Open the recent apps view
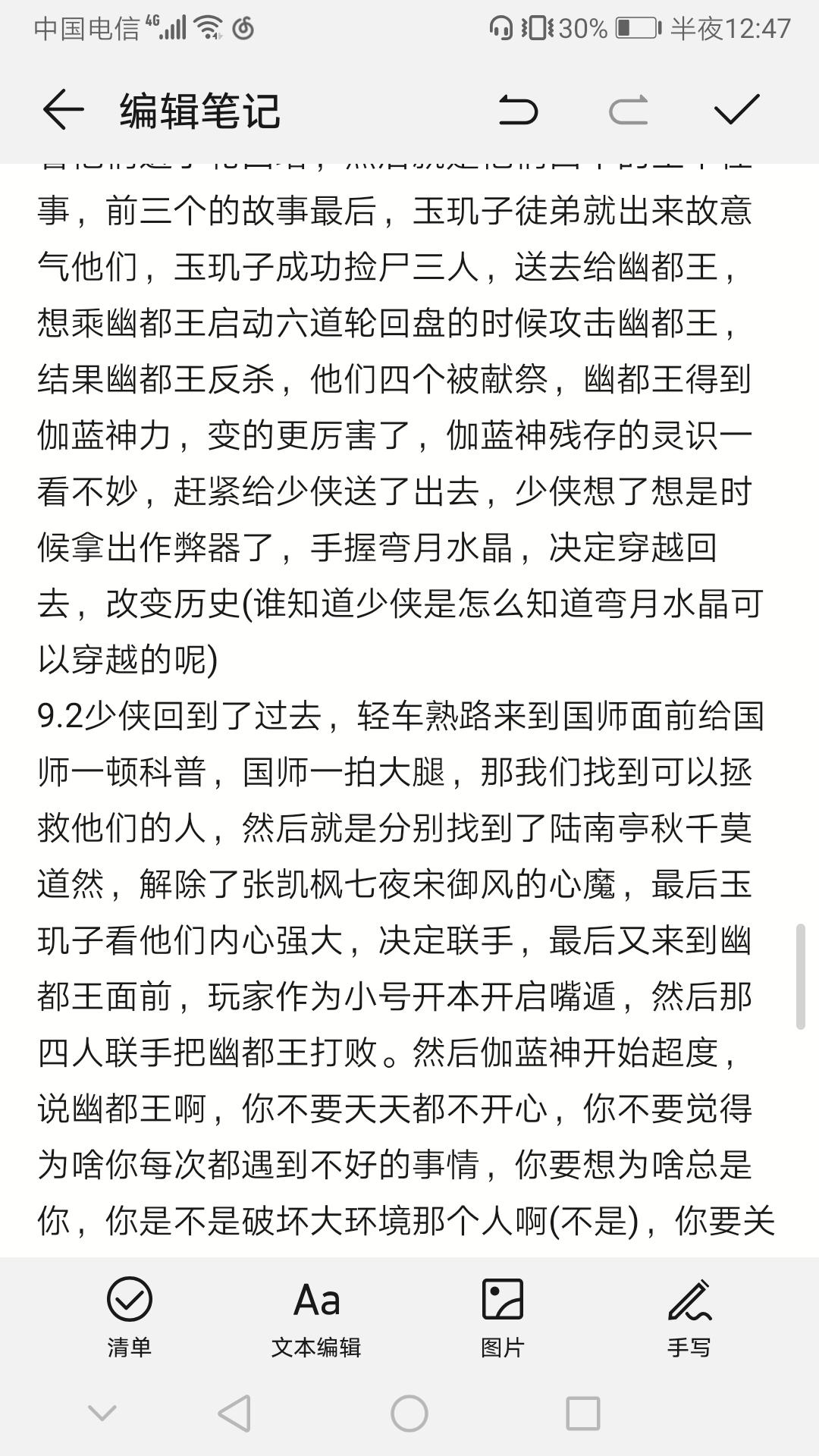819x1456 pixels. (583, 1414)
